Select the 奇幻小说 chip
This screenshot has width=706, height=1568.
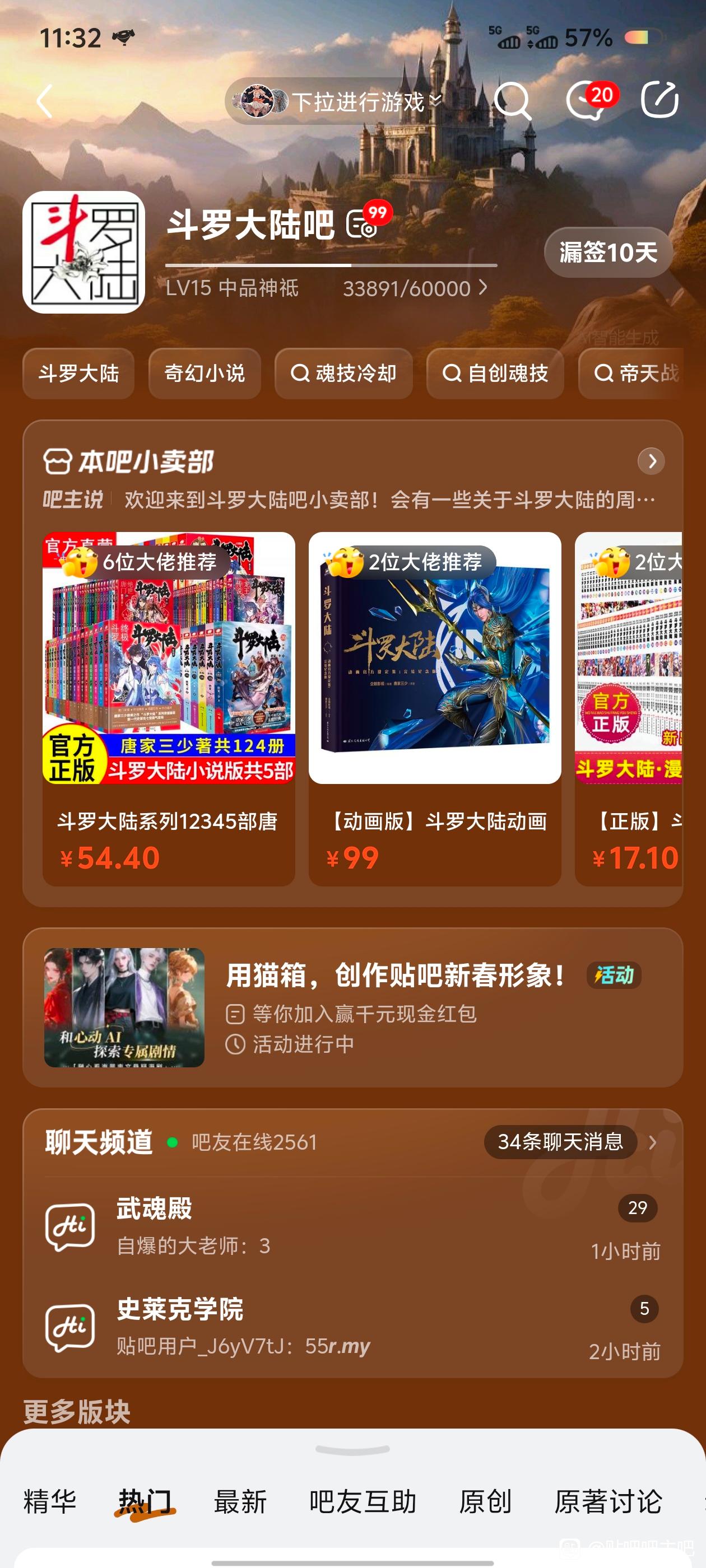pos(205,373)
